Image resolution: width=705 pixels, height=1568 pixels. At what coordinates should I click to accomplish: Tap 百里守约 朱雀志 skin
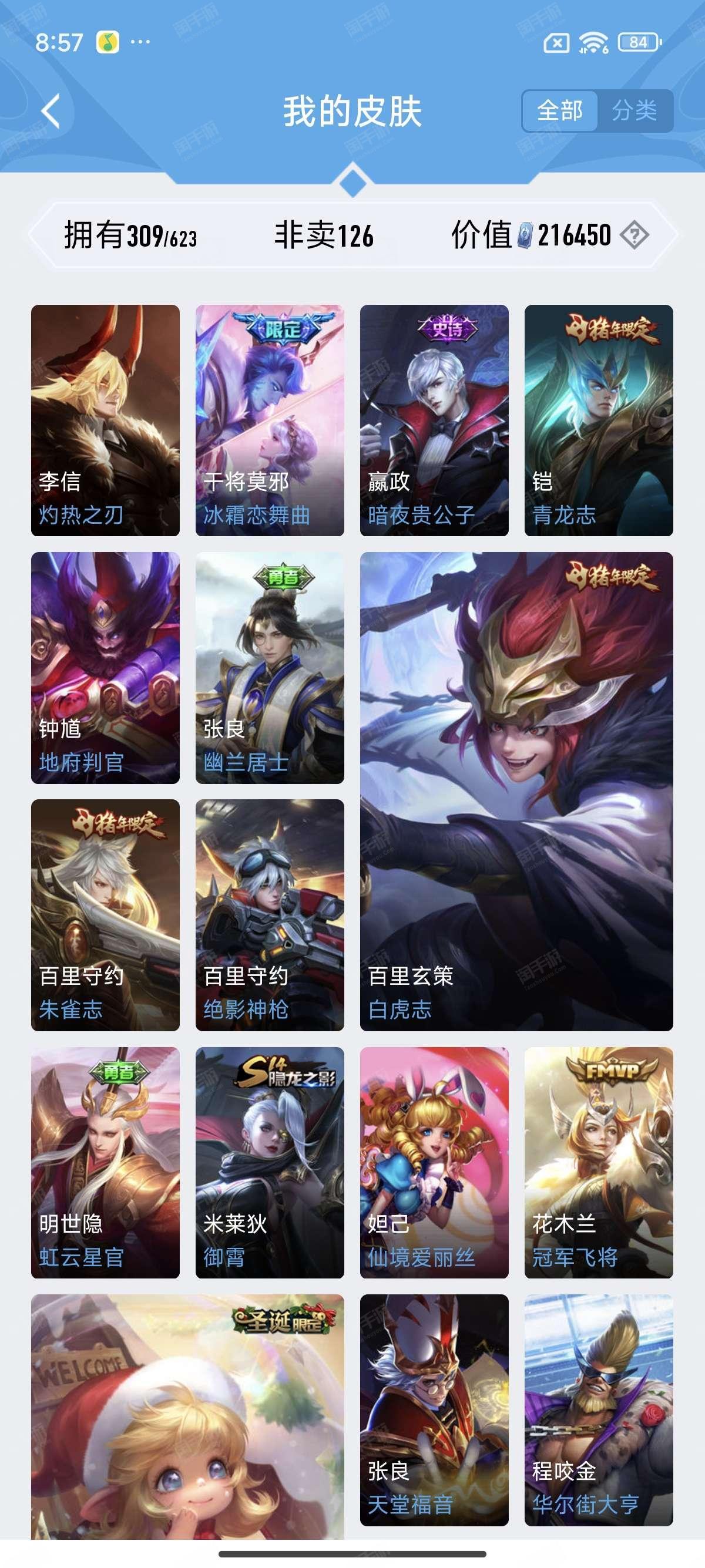[x=105, y=915]
